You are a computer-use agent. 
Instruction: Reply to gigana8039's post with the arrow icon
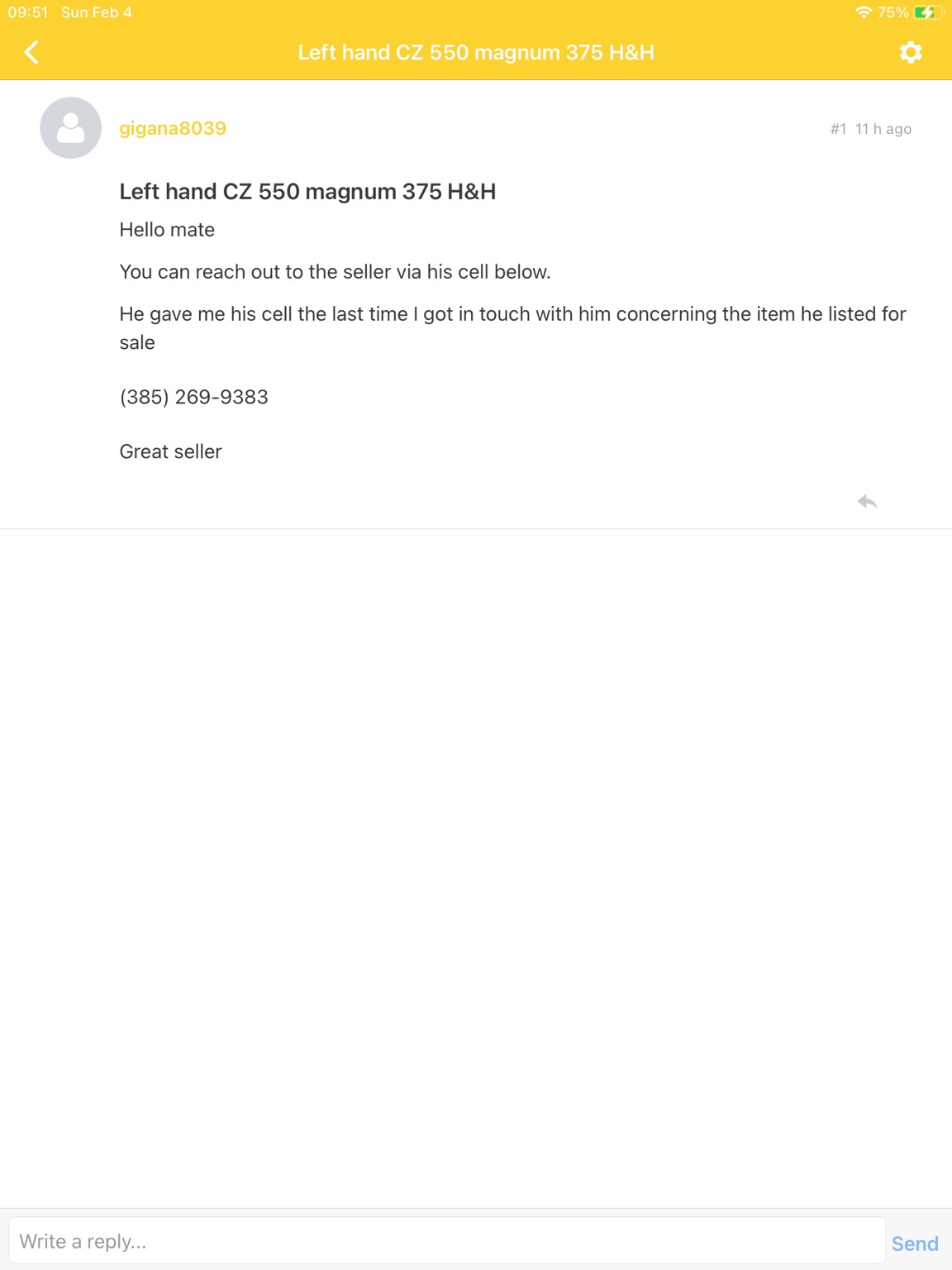[867, 502]
